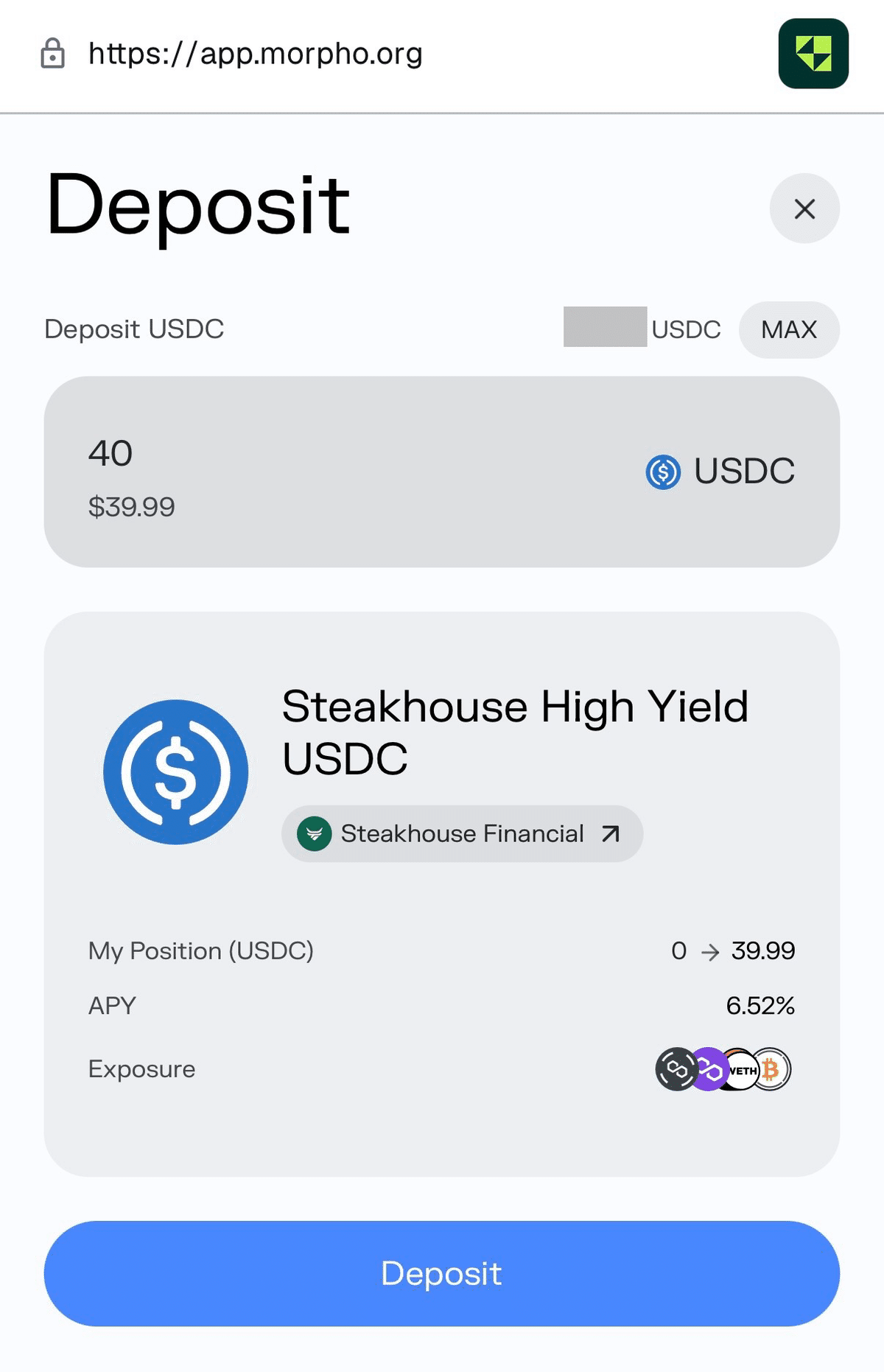
Task: Click the 6.52% APY value
Action: pos(761,1005)
